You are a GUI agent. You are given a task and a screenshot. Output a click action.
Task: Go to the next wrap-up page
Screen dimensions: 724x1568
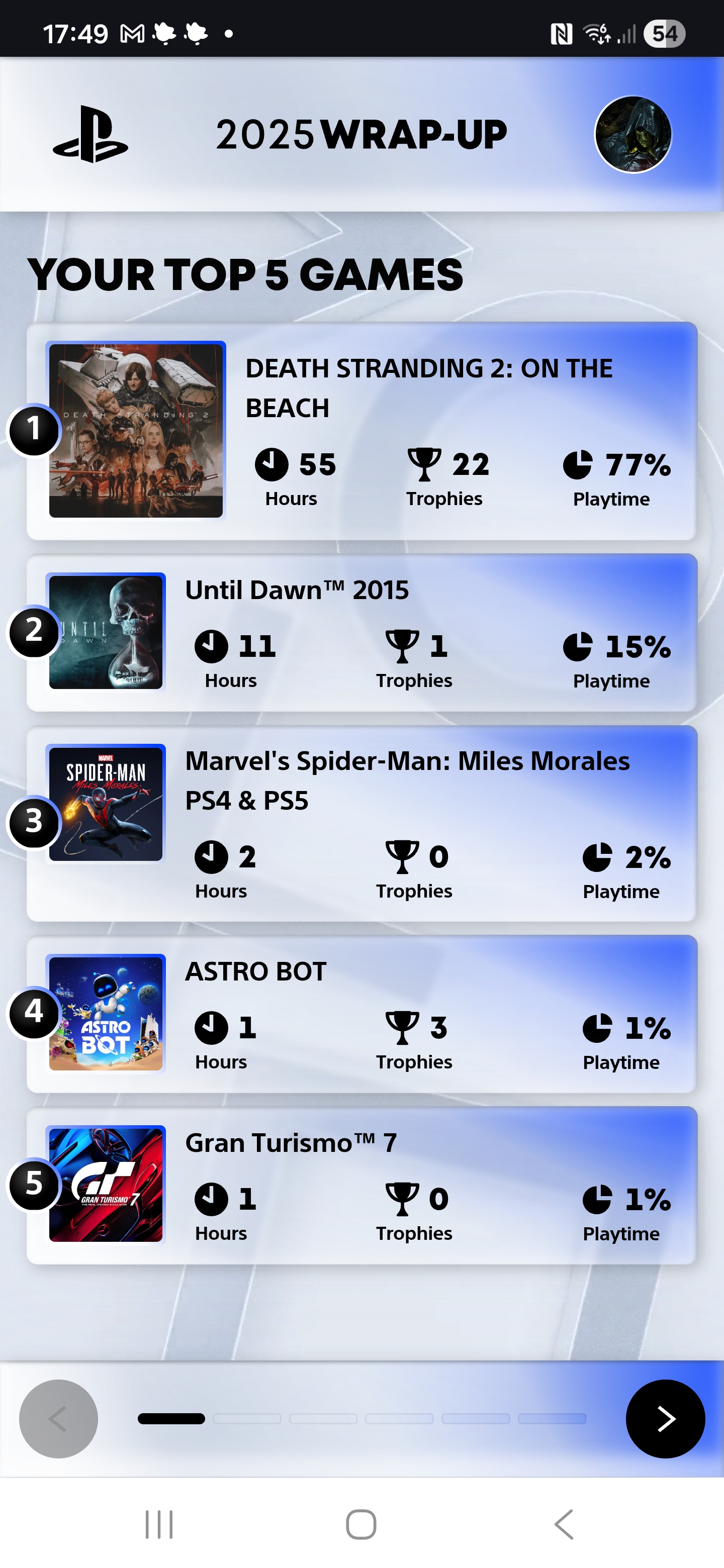pyautogui.click(x=665, y=1418)
